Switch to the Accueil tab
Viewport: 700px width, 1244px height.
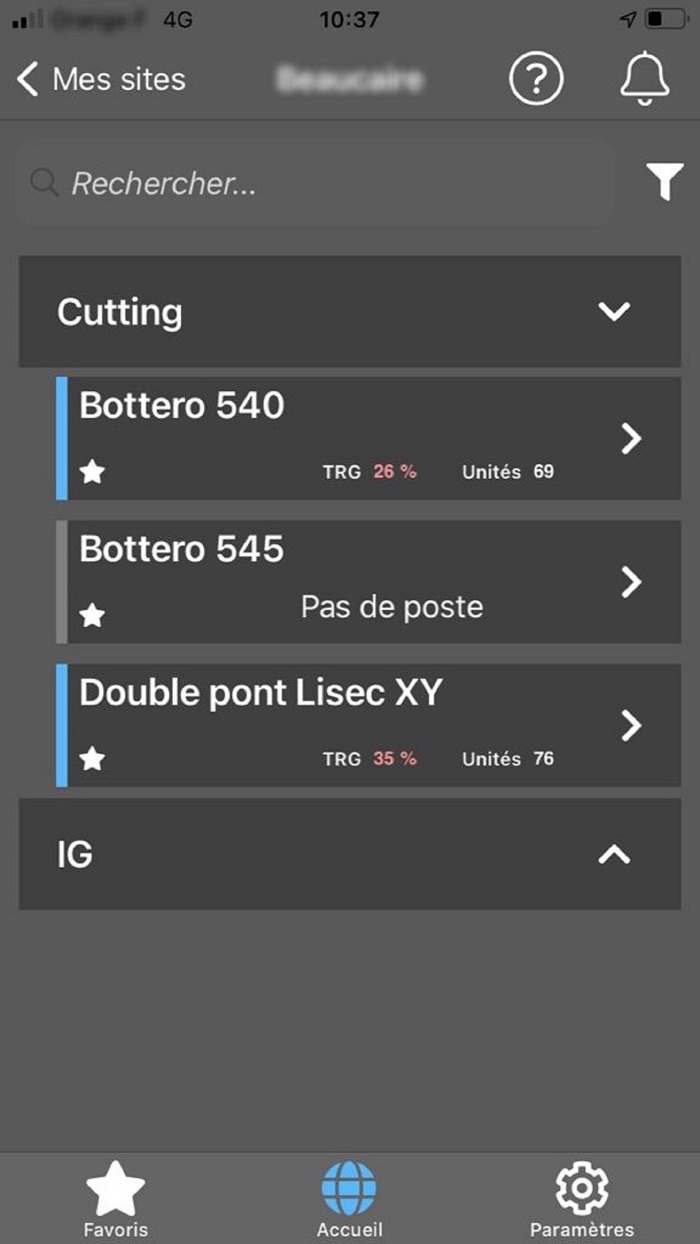(x=349, y=1199)
